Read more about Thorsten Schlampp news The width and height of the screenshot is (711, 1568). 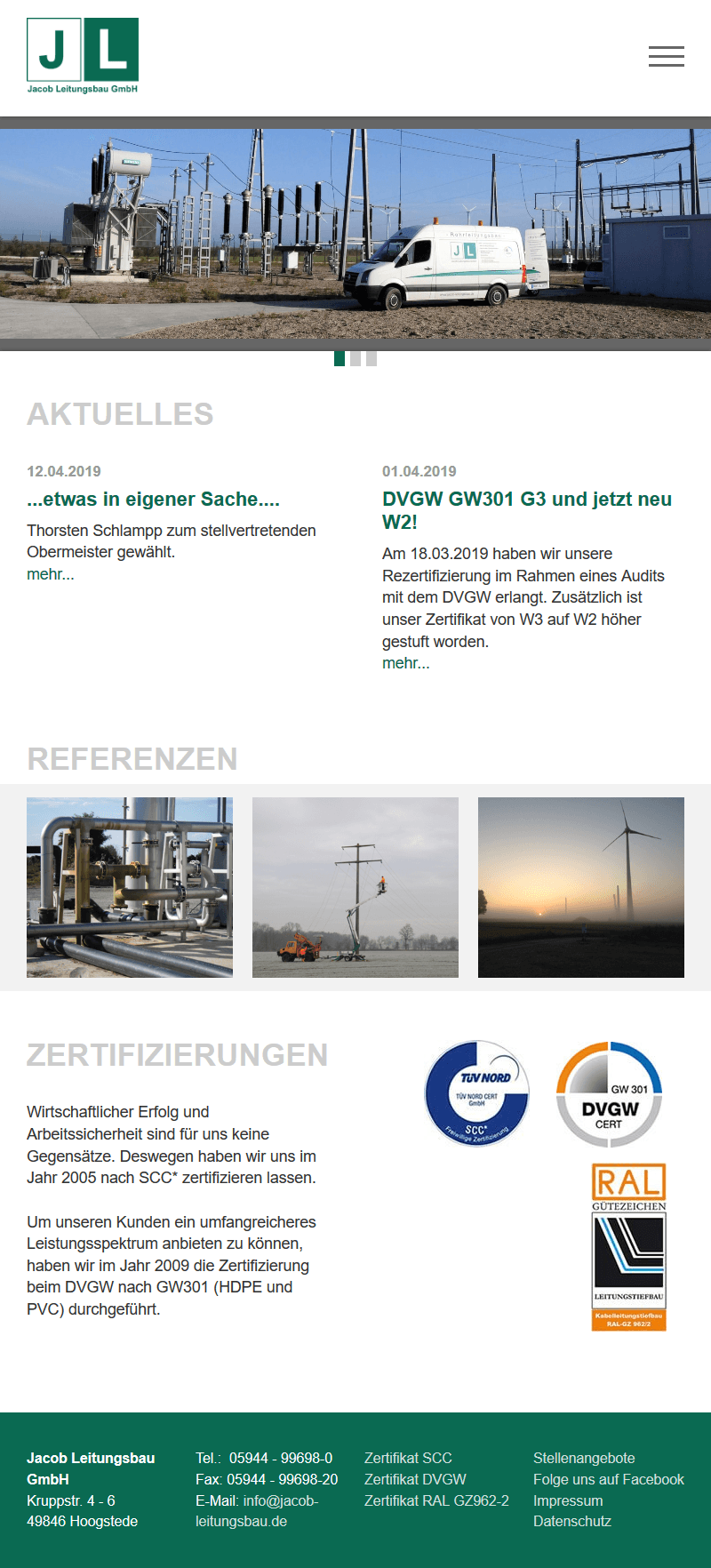click(x=50, y=574)
